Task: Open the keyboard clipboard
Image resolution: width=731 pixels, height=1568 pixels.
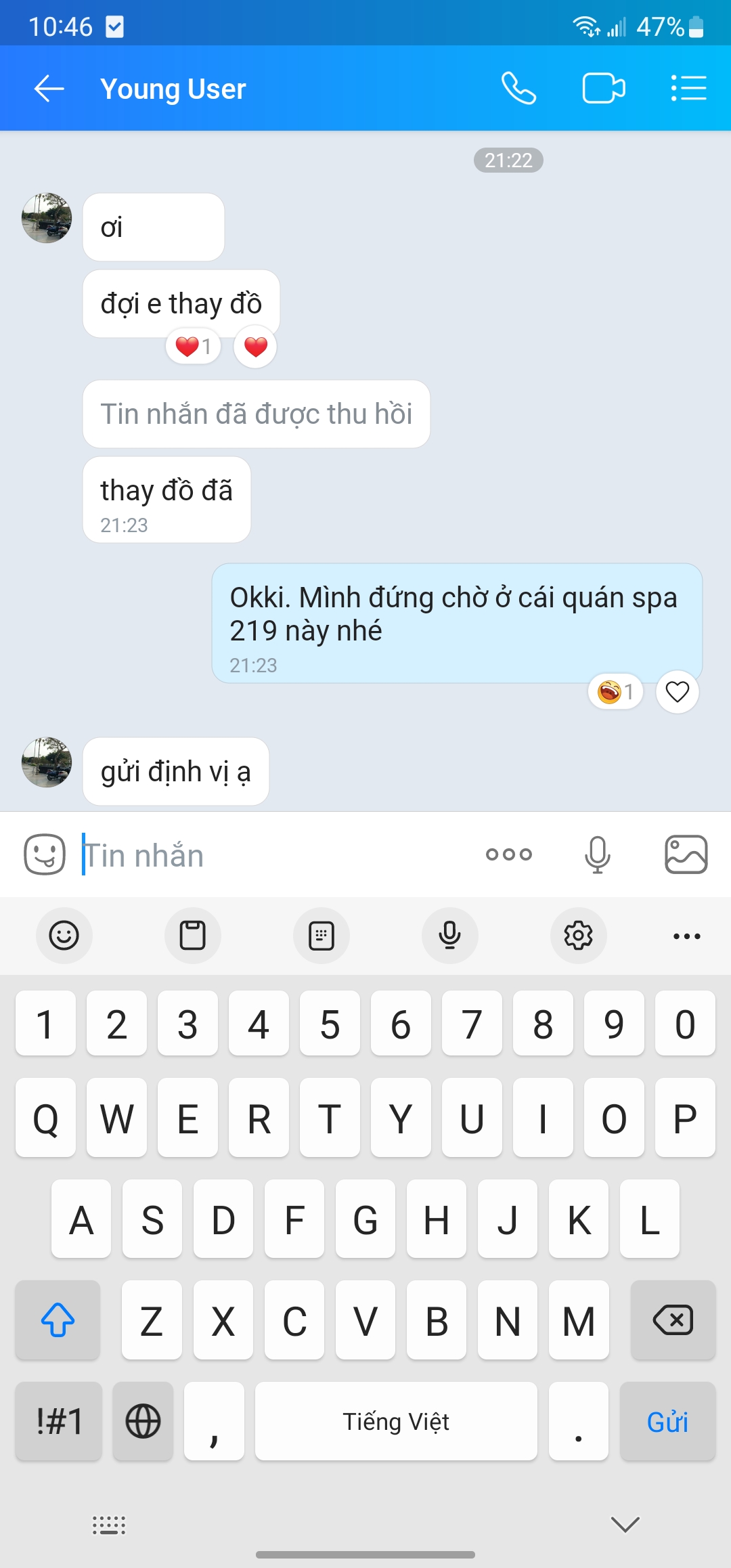Action: pyautogui.click(x=192, y=936)
